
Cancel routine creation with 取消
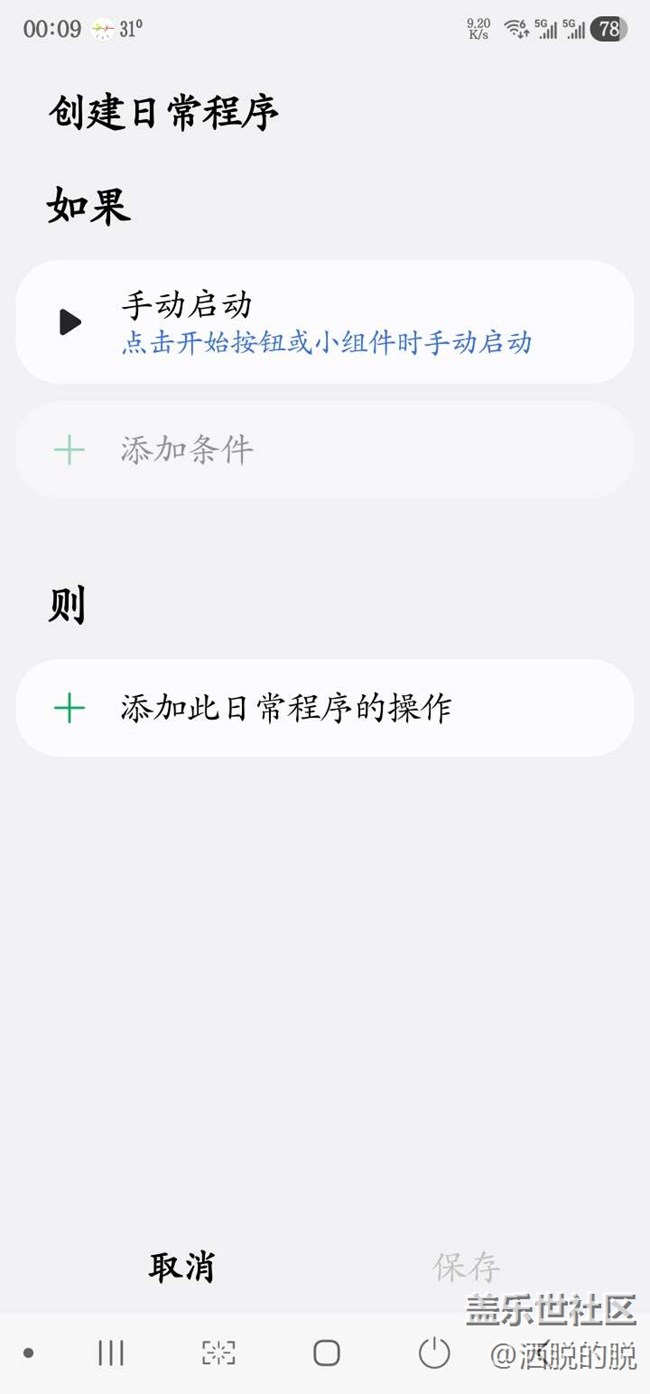[182, 1267]
